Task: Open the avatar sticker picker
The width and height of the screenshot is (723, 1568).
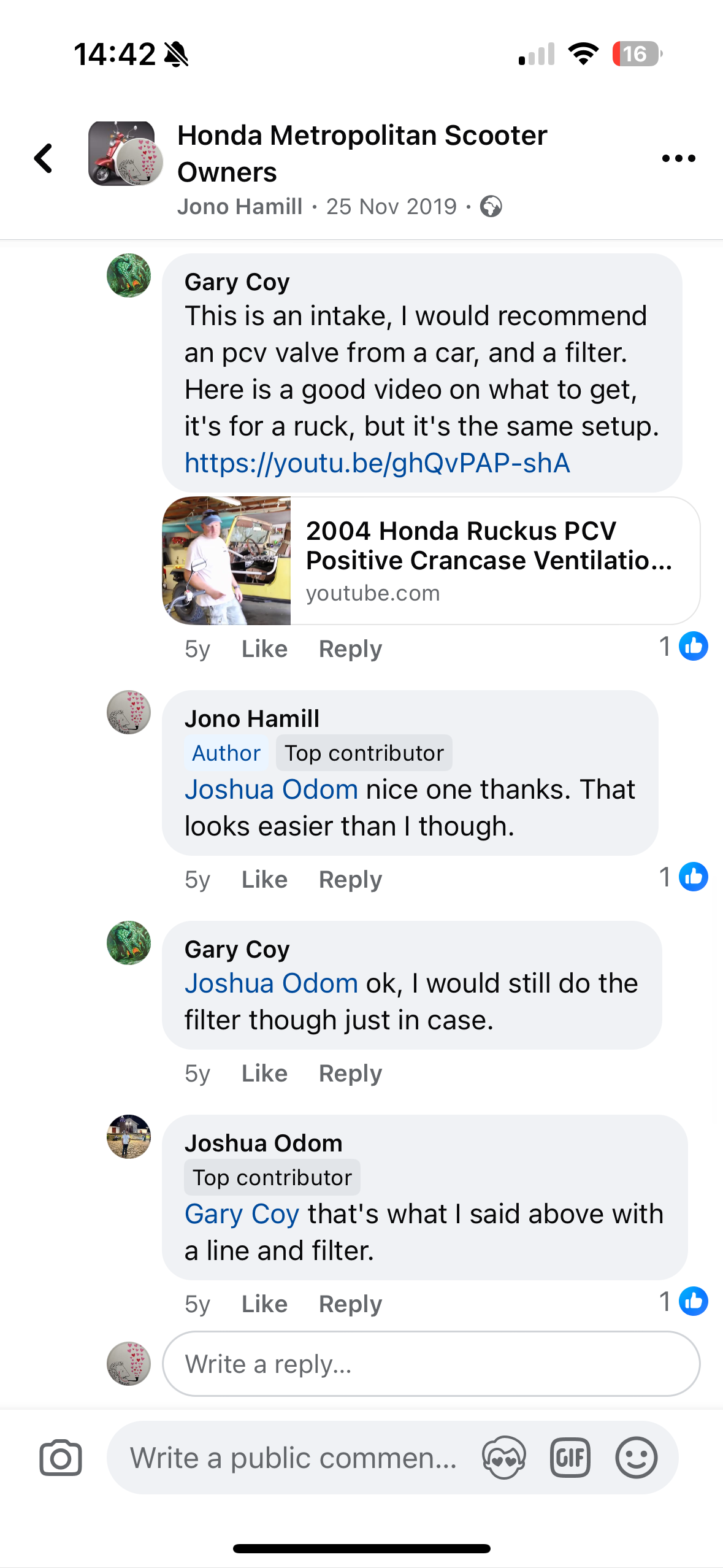Action: point(503,1458)
